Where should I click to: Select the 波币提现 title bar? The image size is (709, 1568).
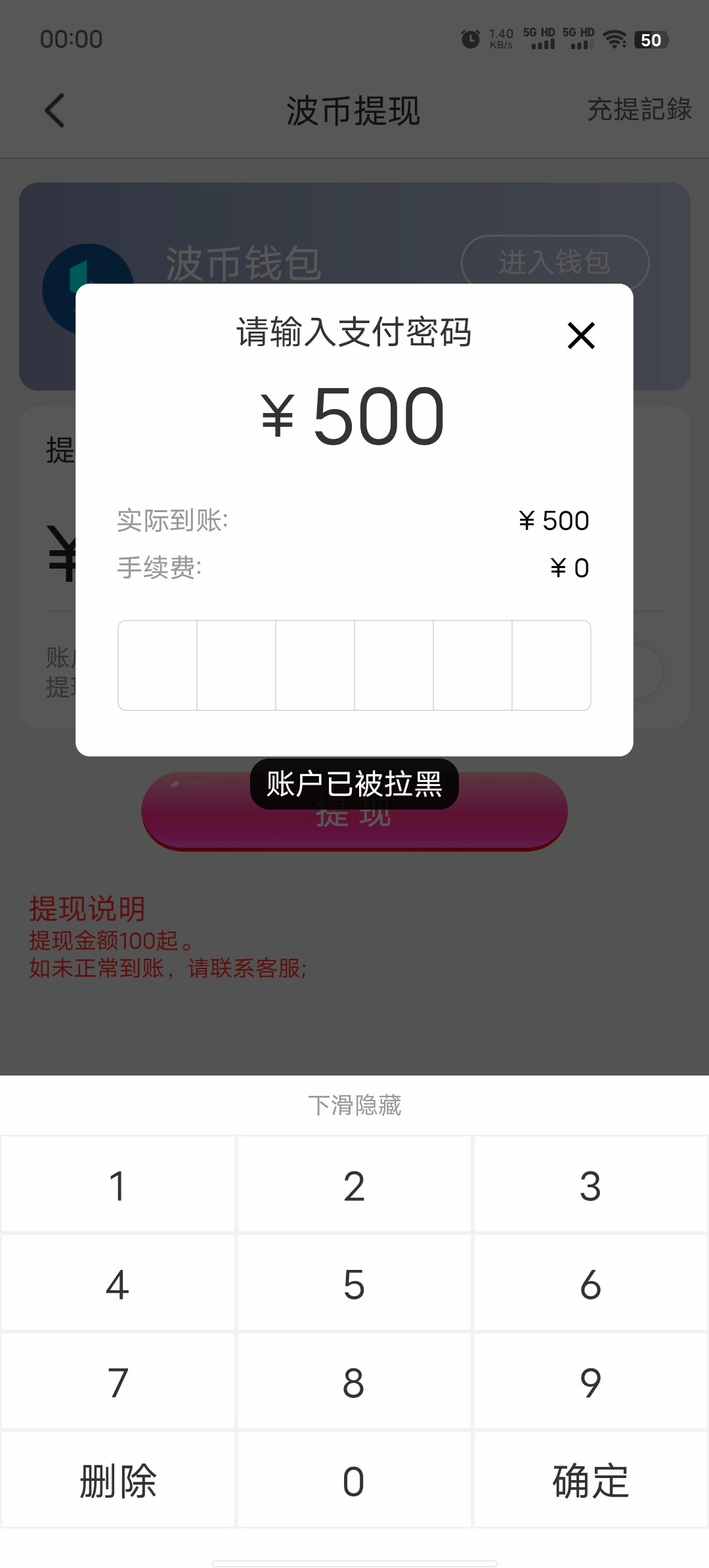point(354,110)
